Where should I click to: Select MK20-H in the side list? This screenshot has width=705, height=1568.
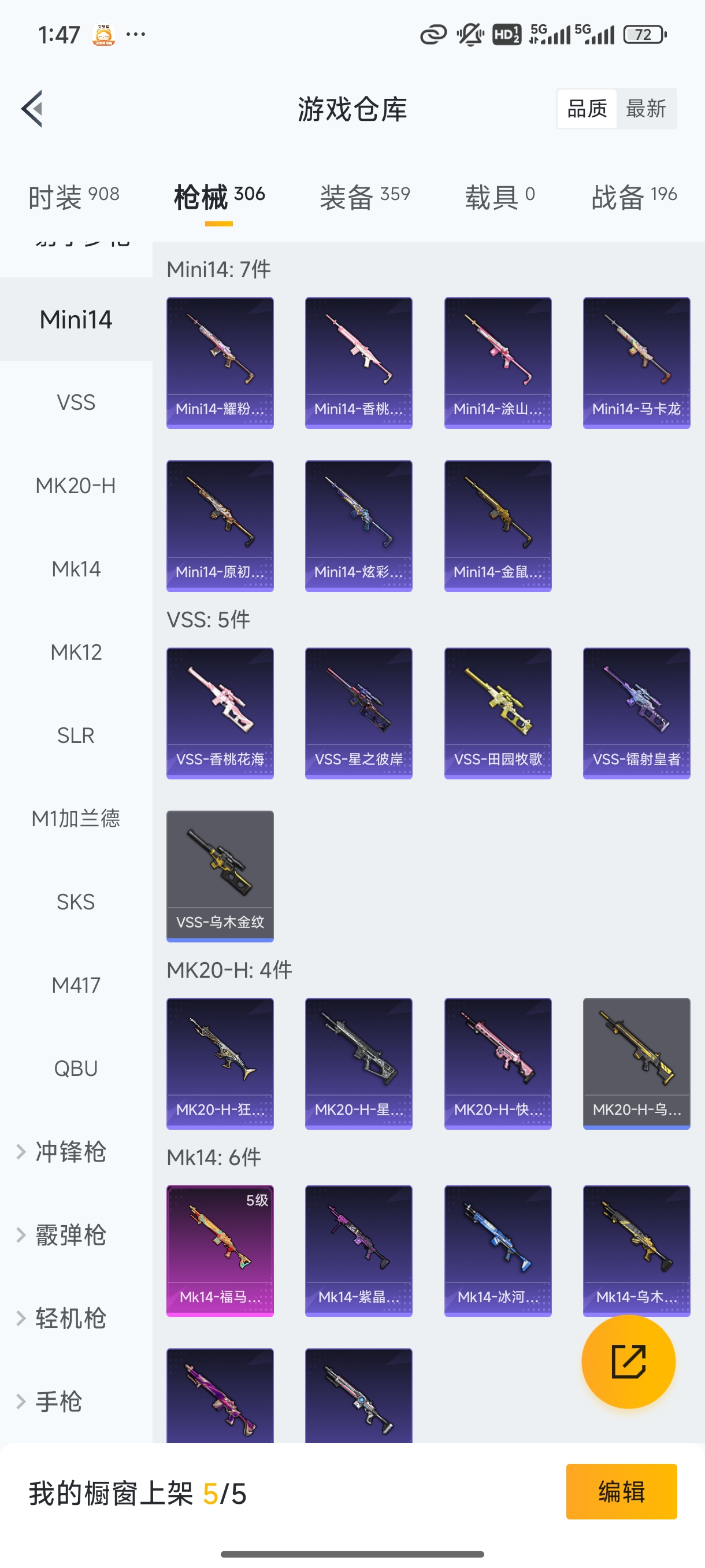76,486
